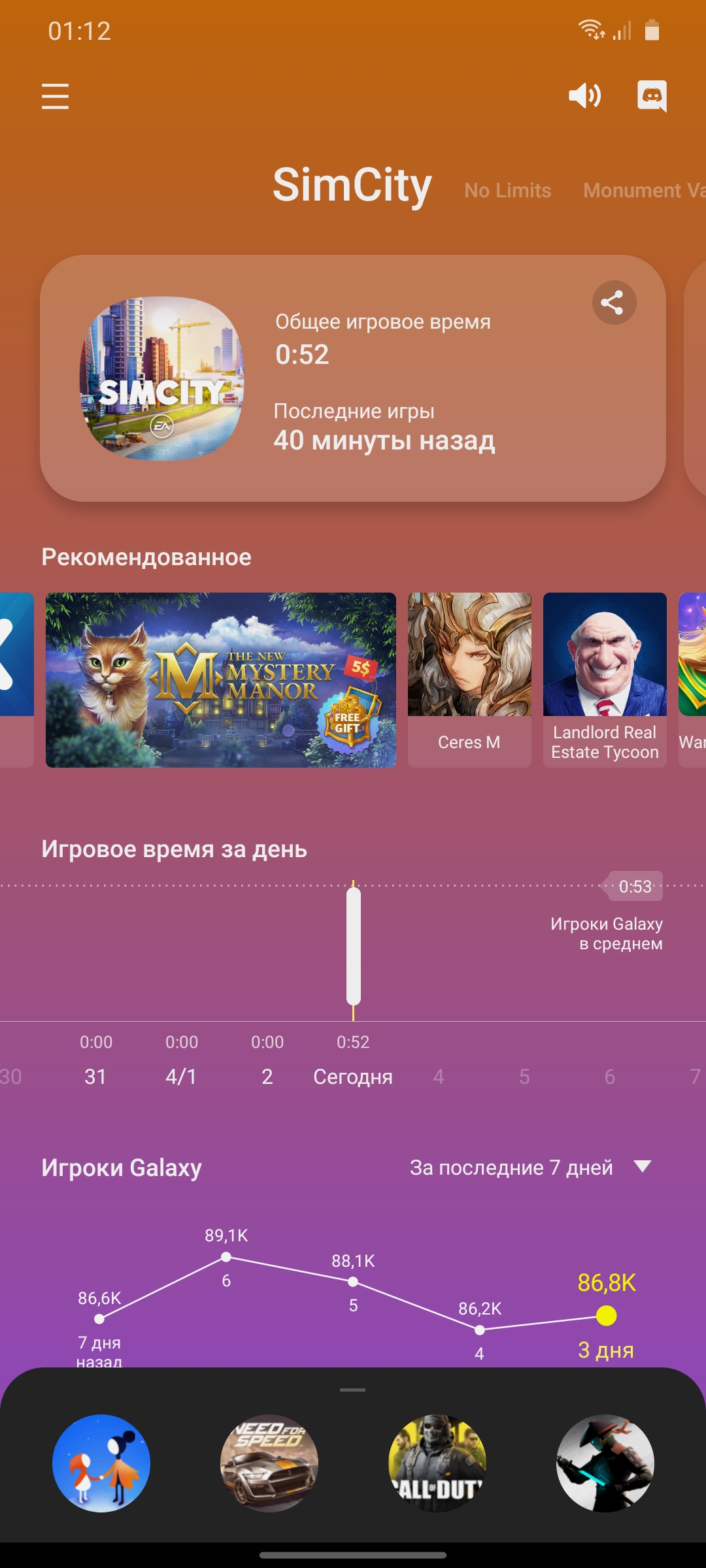This screenshot has width=706, height=1568.
Task: Launch Need for Speed from bottom tray
Action: [x=269, y=1463]
